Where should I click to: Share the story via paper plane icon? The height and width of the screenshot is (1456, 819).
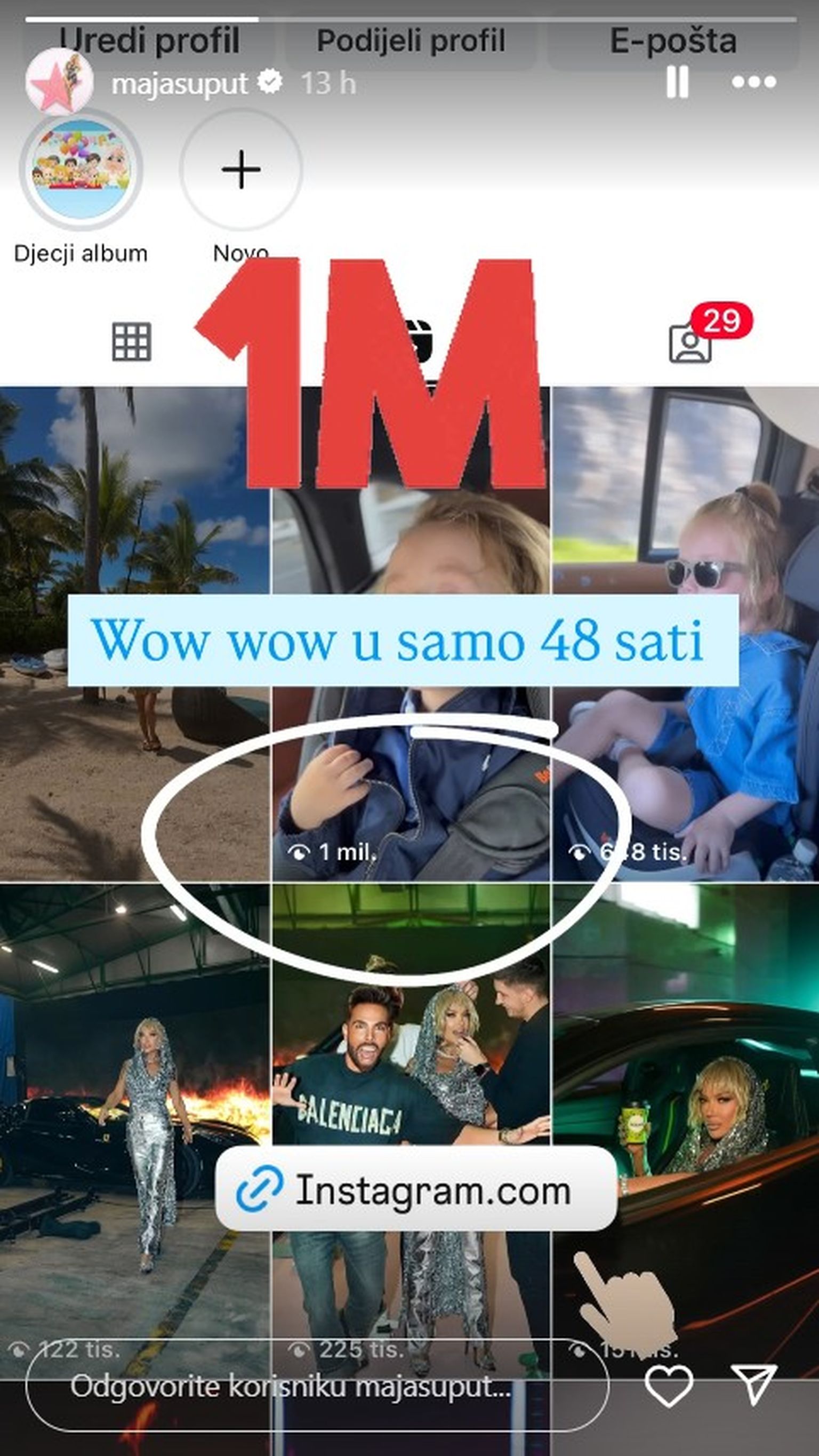click(754, 1386)
